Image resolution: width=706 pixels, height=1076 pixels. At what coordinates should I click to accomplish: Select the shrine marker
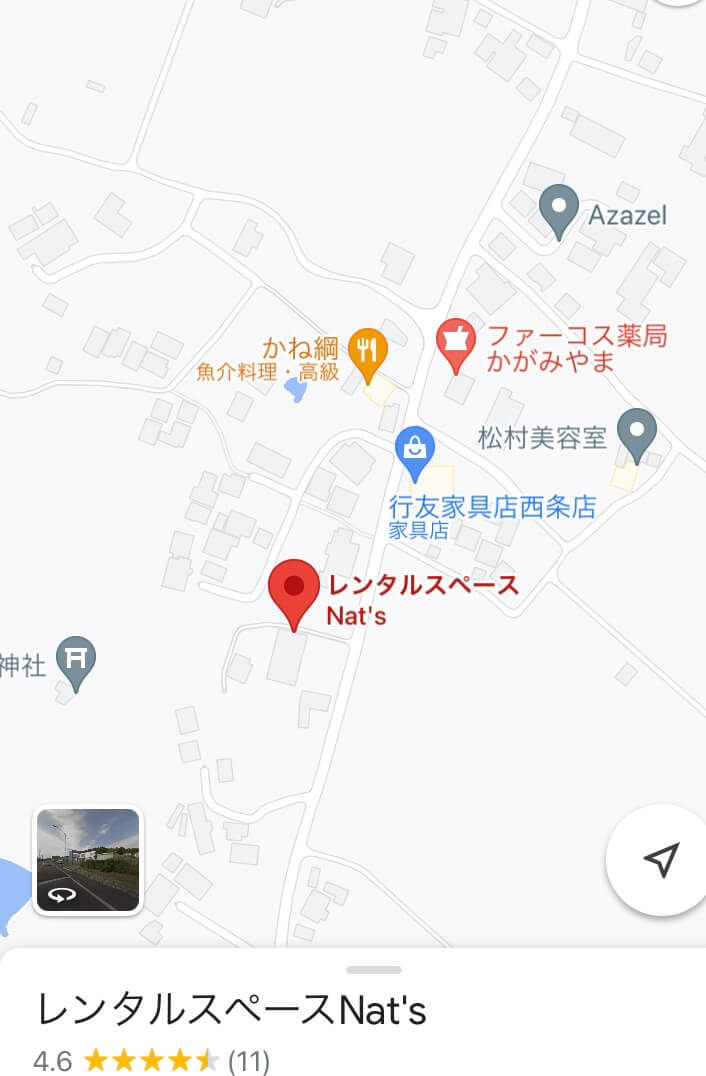75,660
